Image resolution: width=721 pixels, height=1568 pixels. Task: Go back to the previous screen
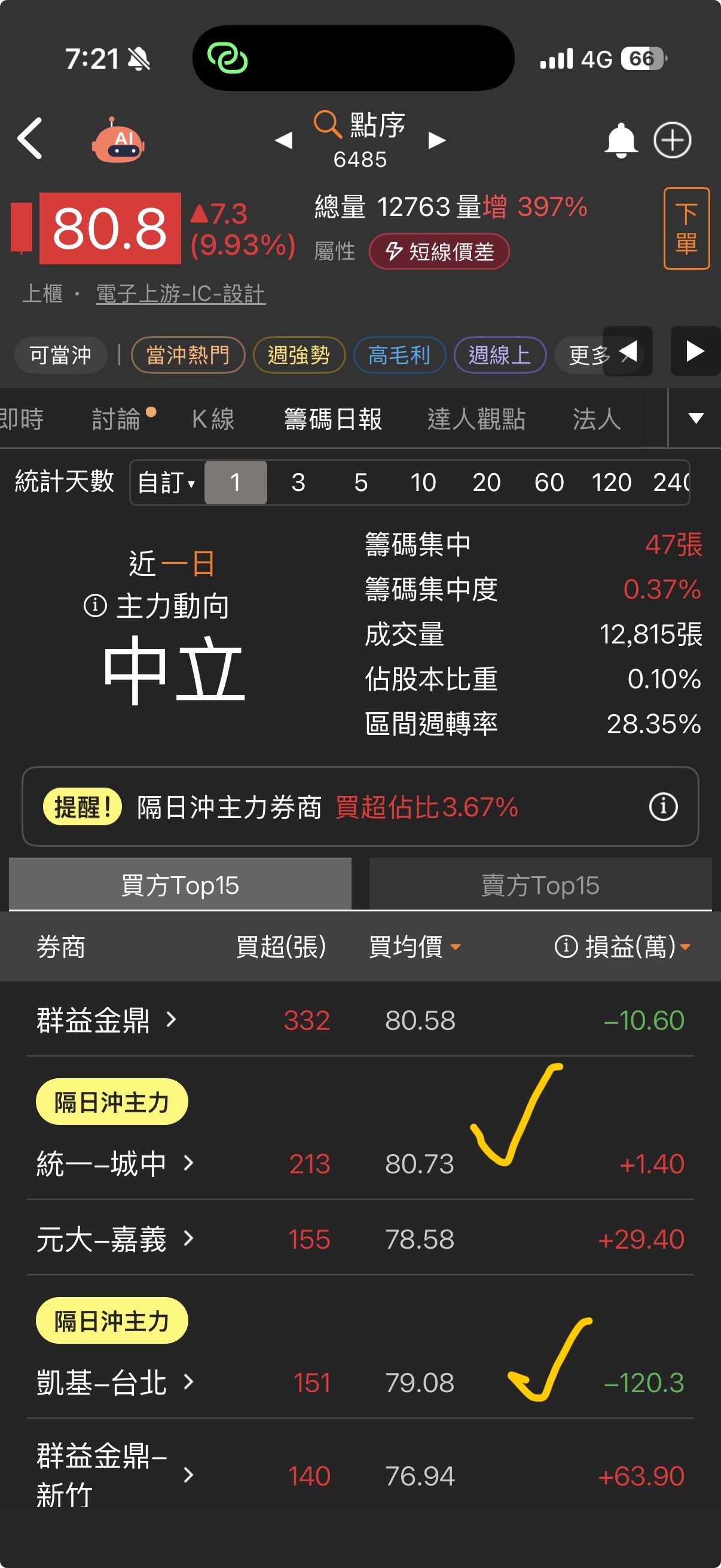tap(30, 139)
